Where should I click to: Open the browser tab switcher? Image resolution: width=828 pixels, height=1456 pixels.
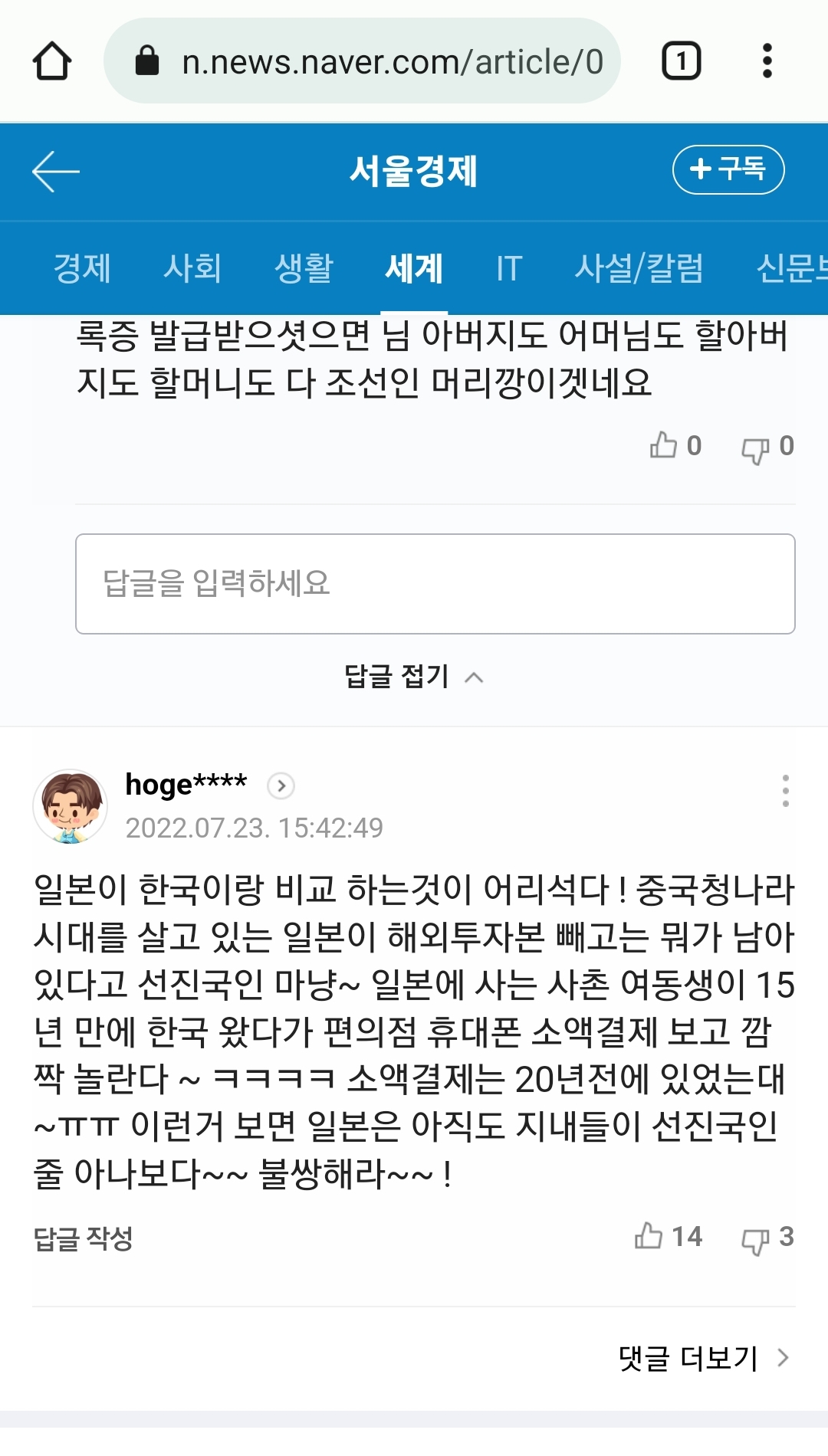[681, 61]
